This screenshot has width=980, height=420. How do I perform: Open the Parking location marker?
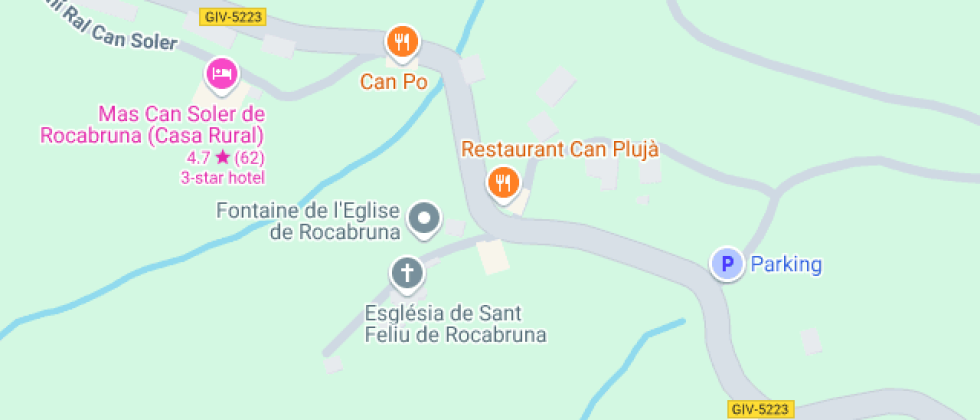727,264
